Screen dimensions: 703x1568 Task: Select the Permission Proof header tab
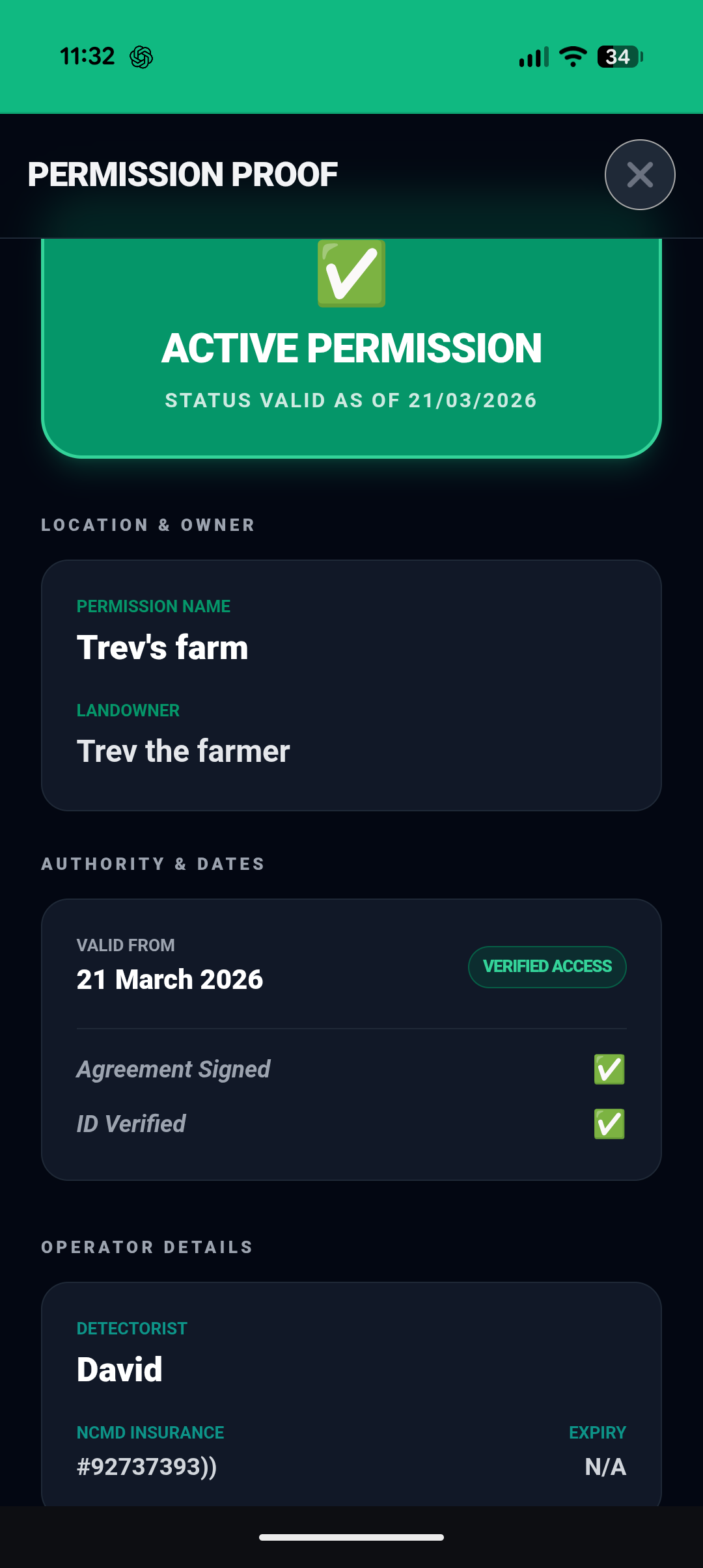(x=182, y=174)
